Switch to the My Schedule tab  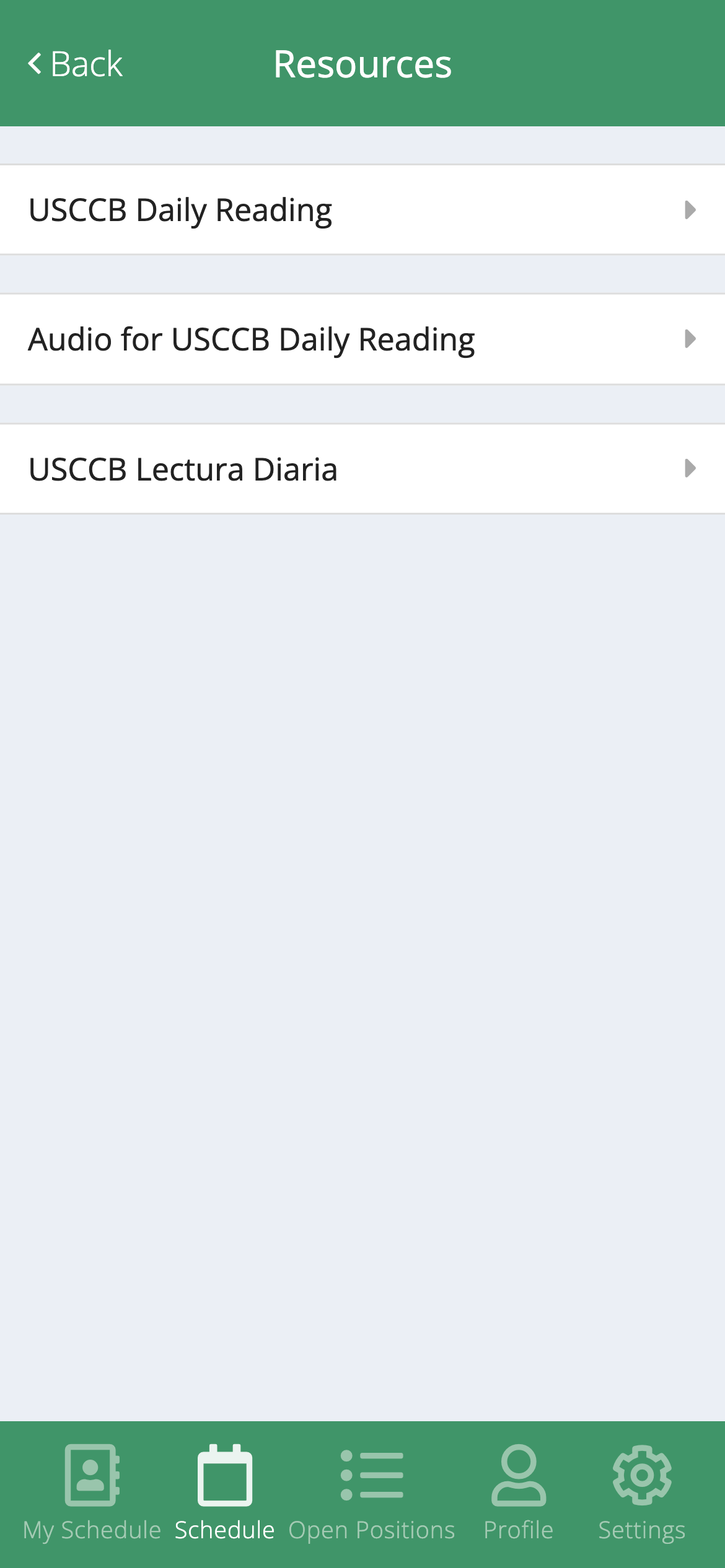click(x=92, y=1492)
